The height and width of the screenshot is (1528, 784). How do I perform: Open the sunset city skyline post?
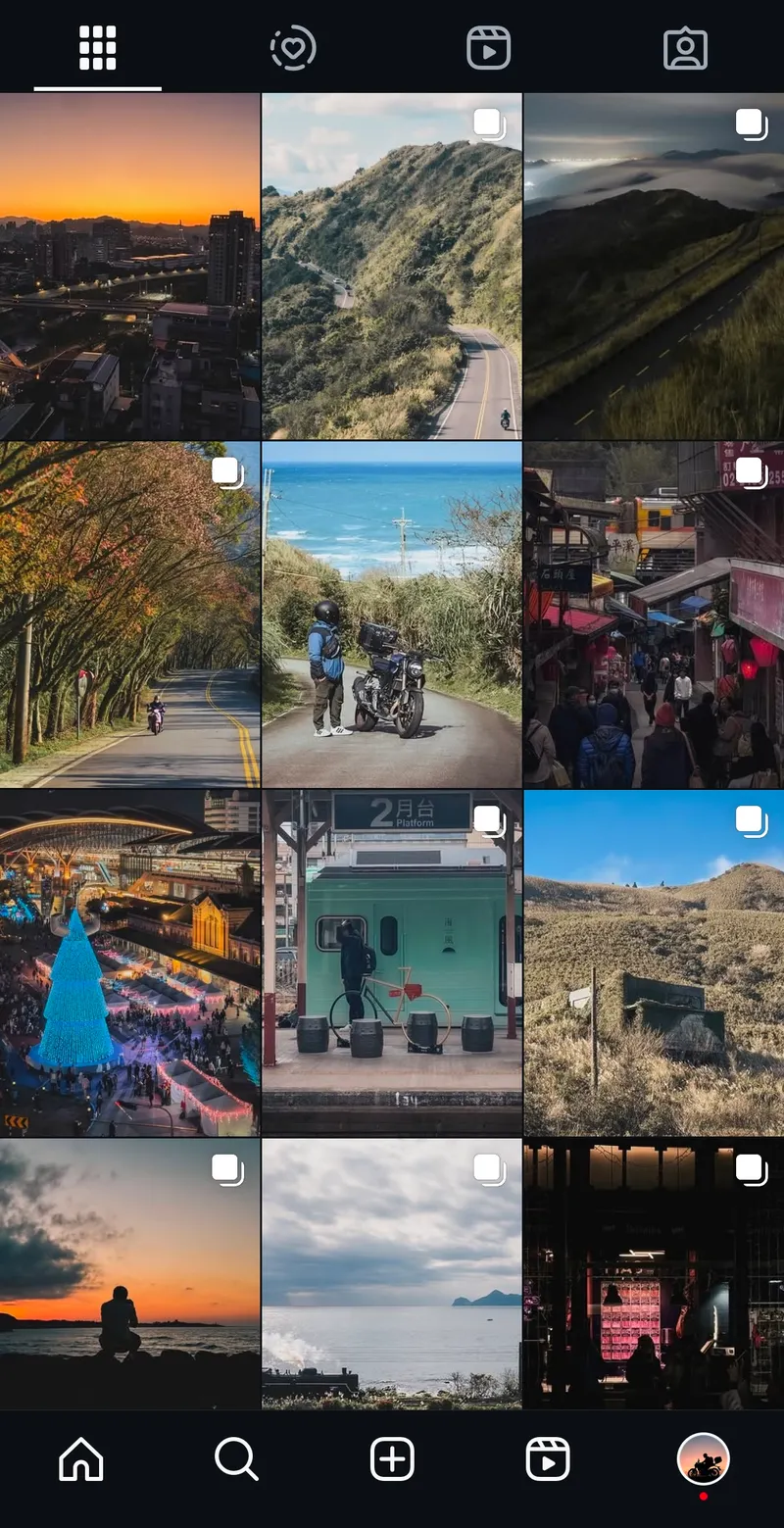129,266
